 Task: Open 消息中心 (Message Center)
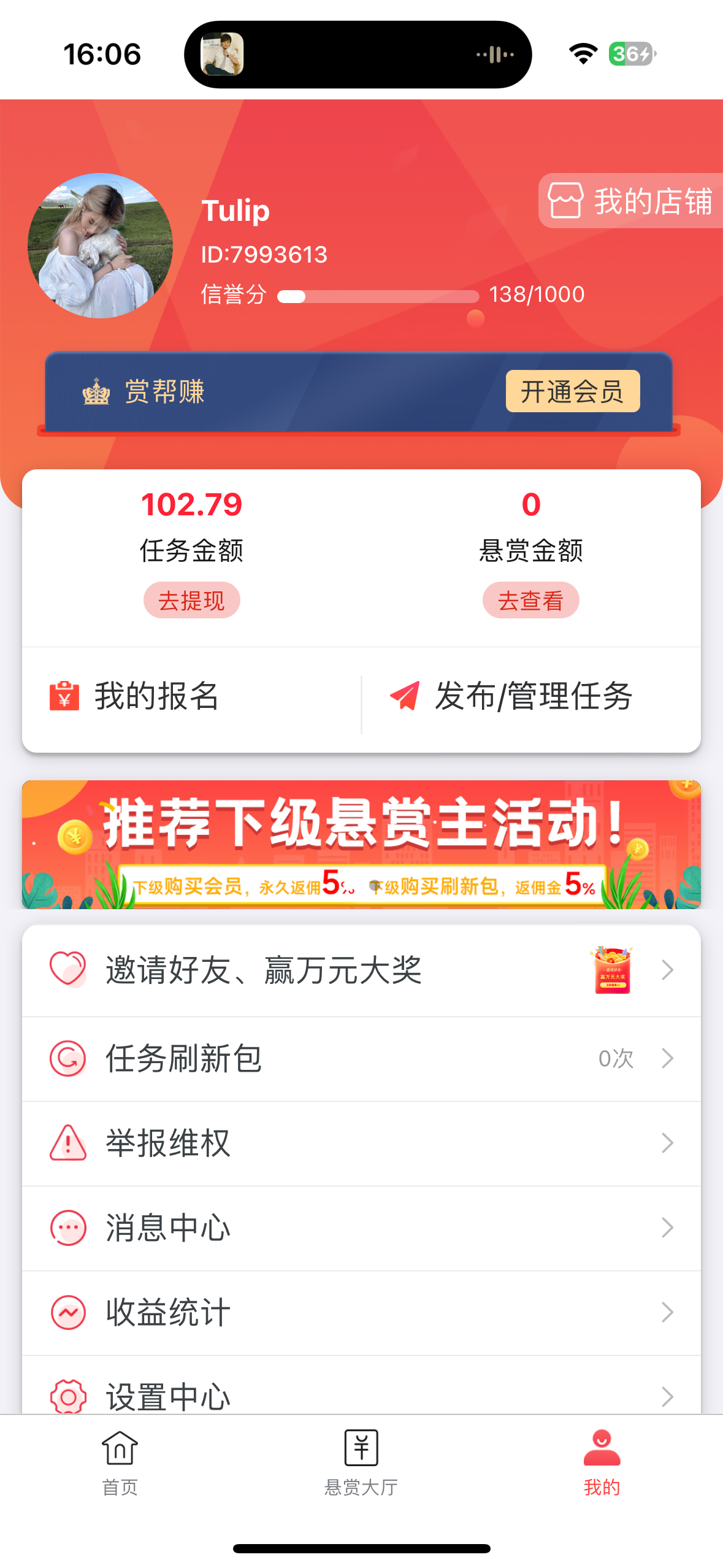(361, 1228)
